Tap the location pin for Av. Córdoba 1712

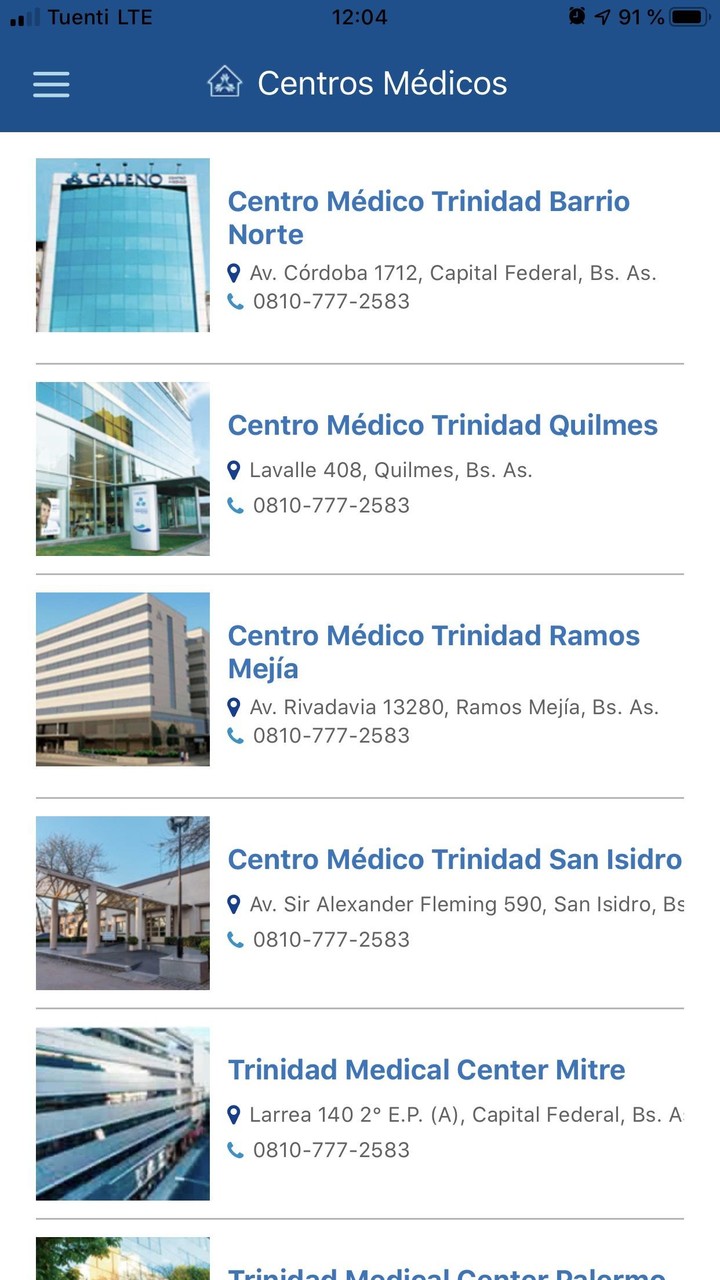235,272
